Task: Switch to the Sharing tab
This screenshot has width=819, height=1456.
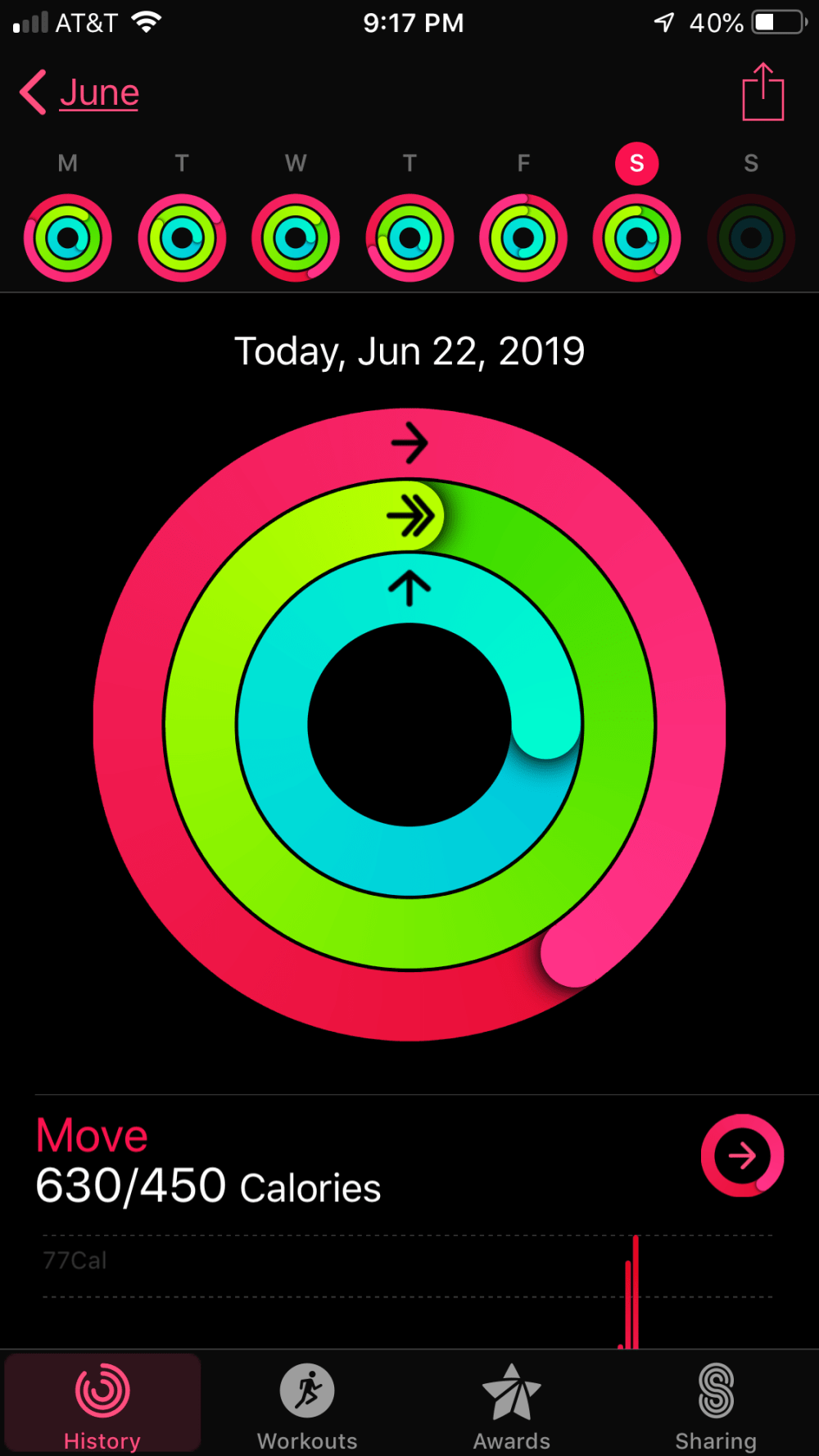Action: [716, 1404]
